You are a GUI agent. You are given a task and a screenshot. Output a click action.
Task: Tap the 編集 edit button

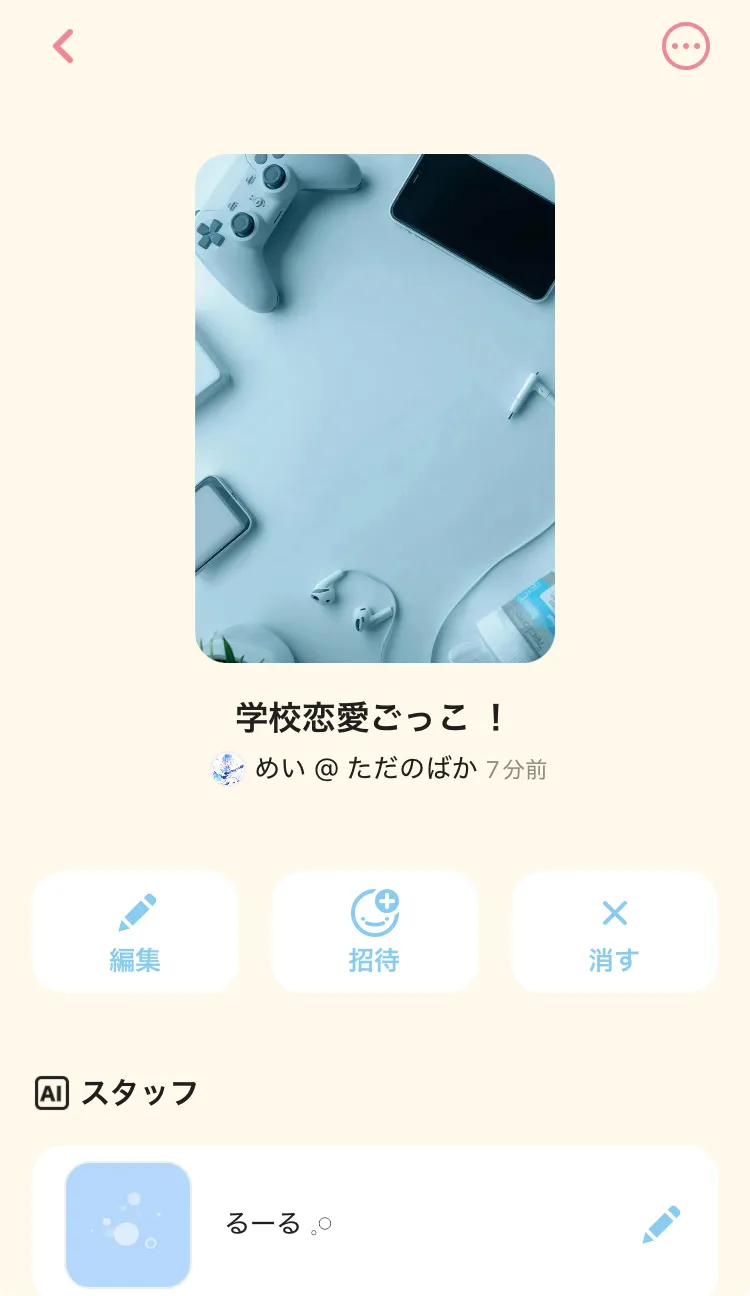click(x=135, y=932)
